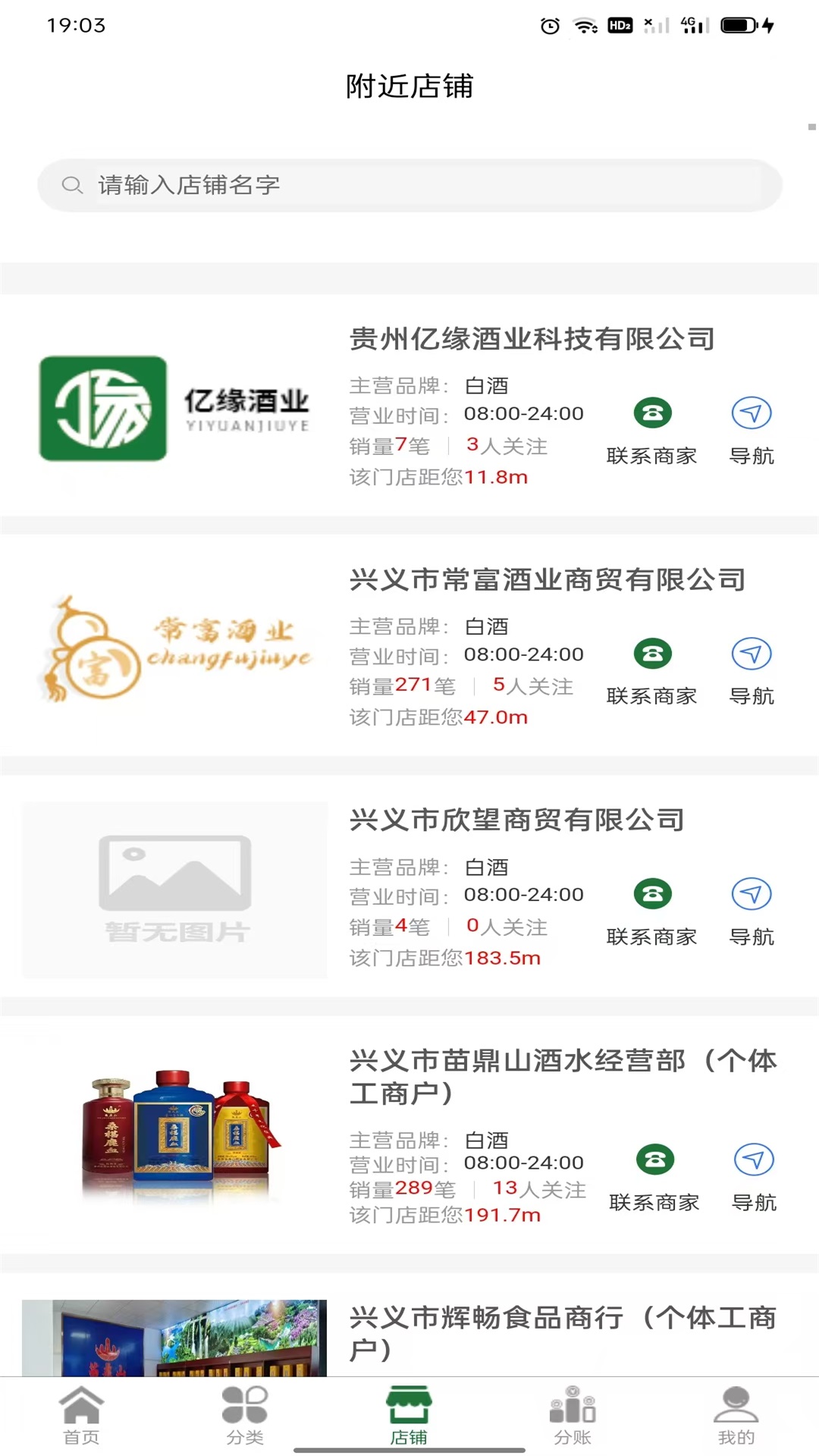Contact 兴义市欣望商贸有限公司 via phone icon
Screen dimensions: 819x1456
click(652, 894)
